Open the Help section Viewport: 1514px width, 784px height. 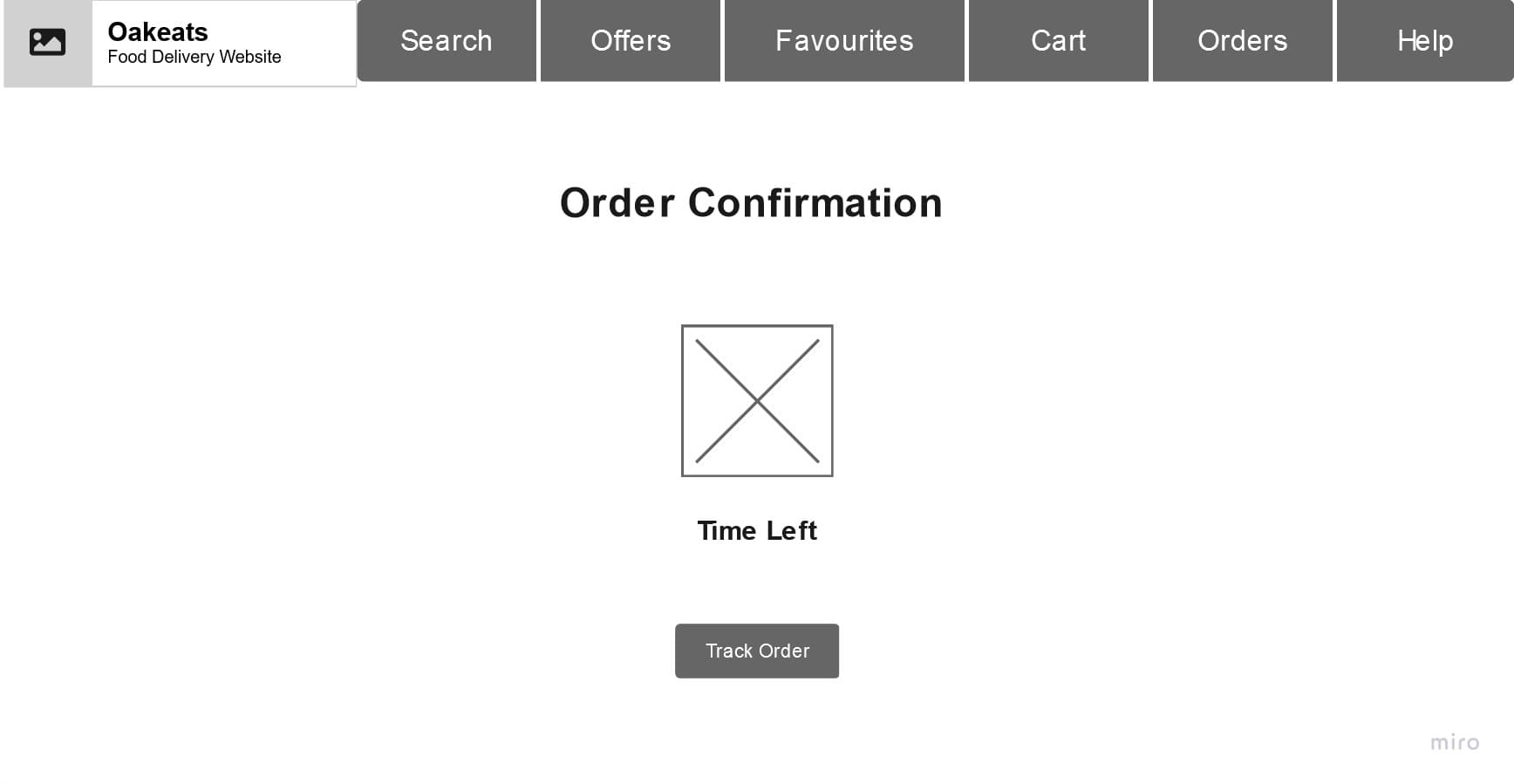(1424, 41)
